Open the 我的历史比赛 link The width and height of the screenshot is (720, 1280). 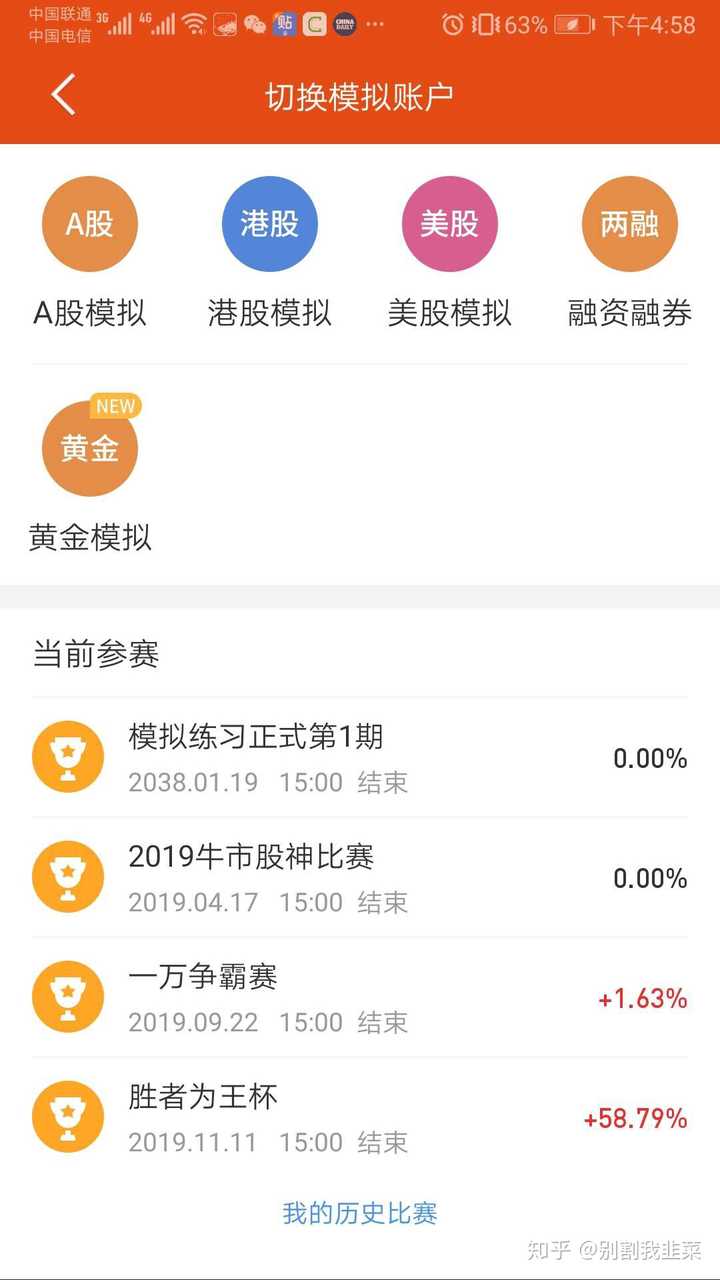[360, 1213]
